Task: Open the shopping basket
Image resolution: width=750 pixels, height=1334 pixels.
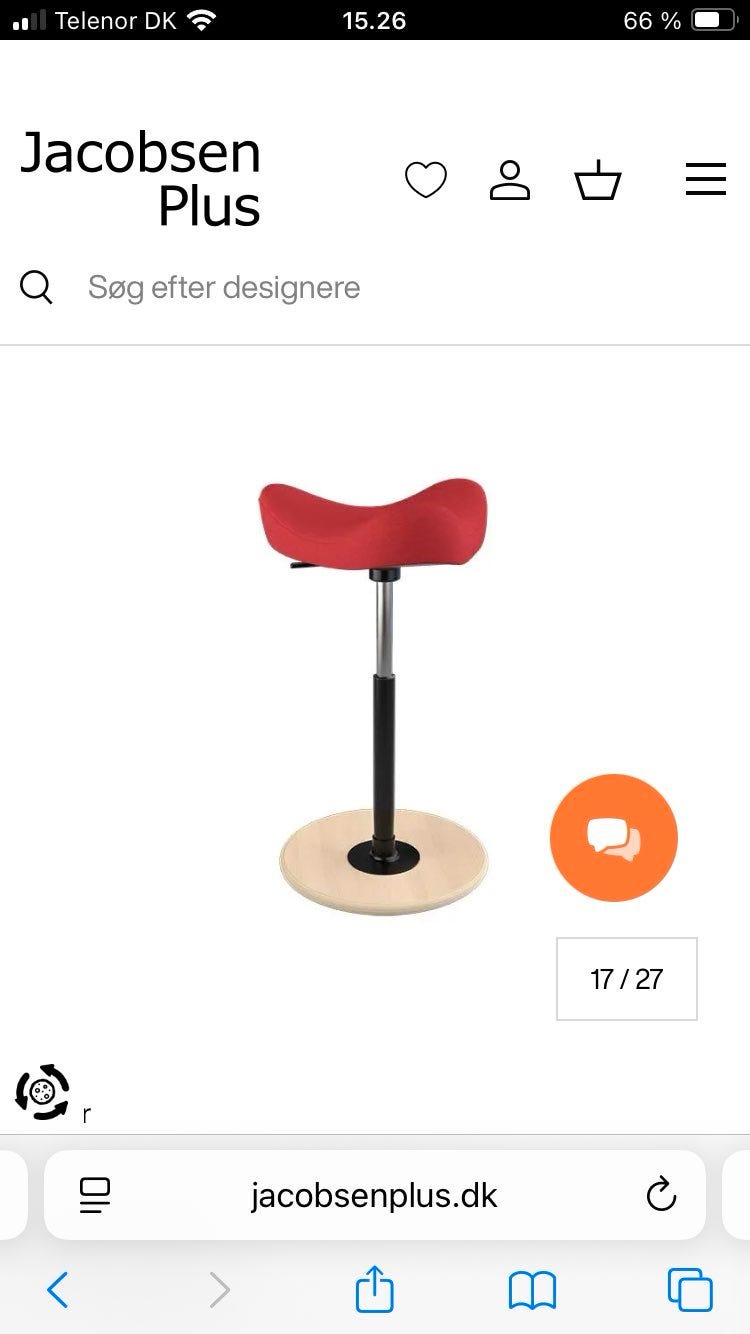Action: coord(598,181)
